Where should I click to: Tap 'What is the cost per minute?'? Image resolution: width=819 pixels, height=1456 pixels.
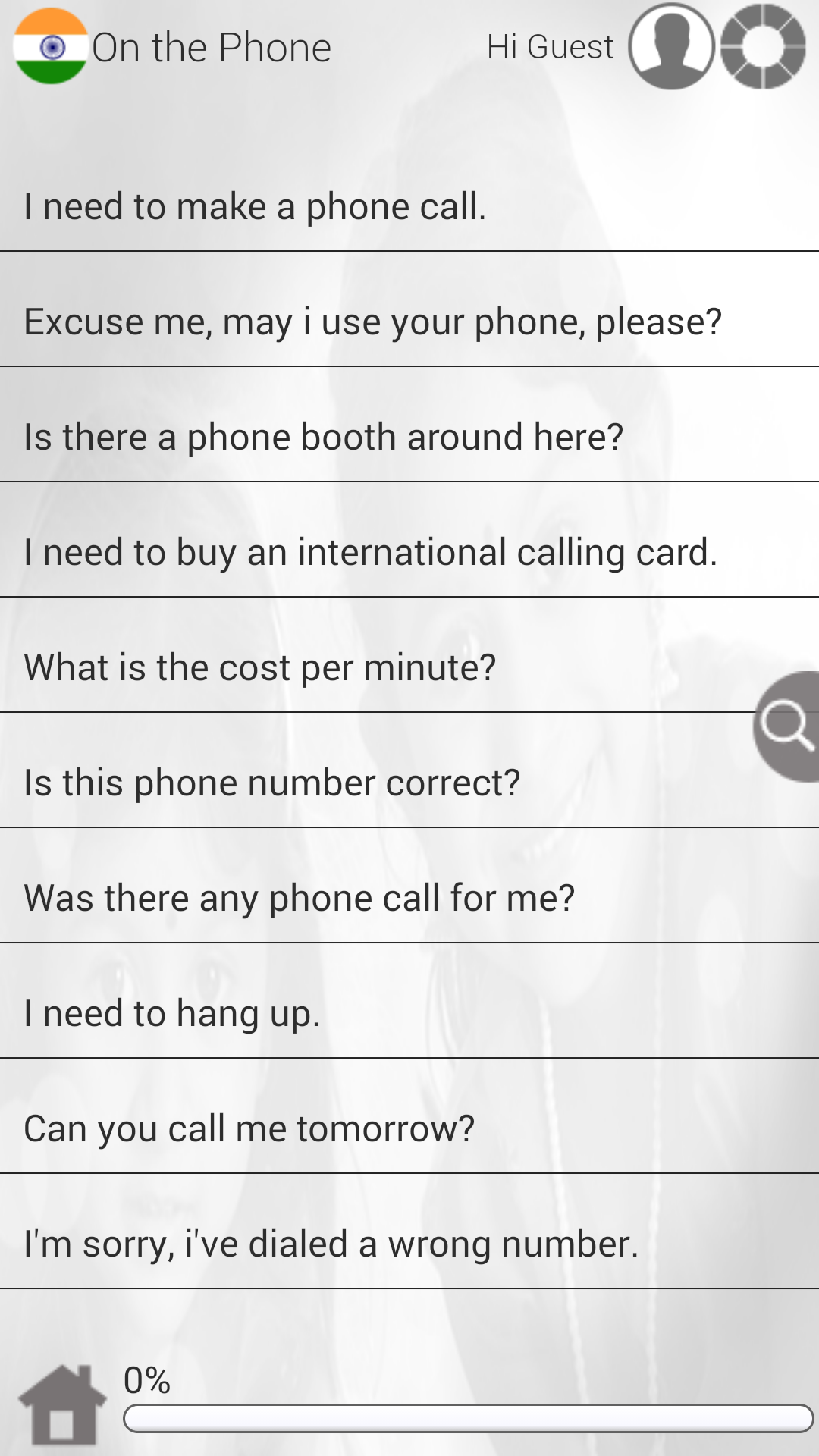pyautogui.click(x=259, y=667)
